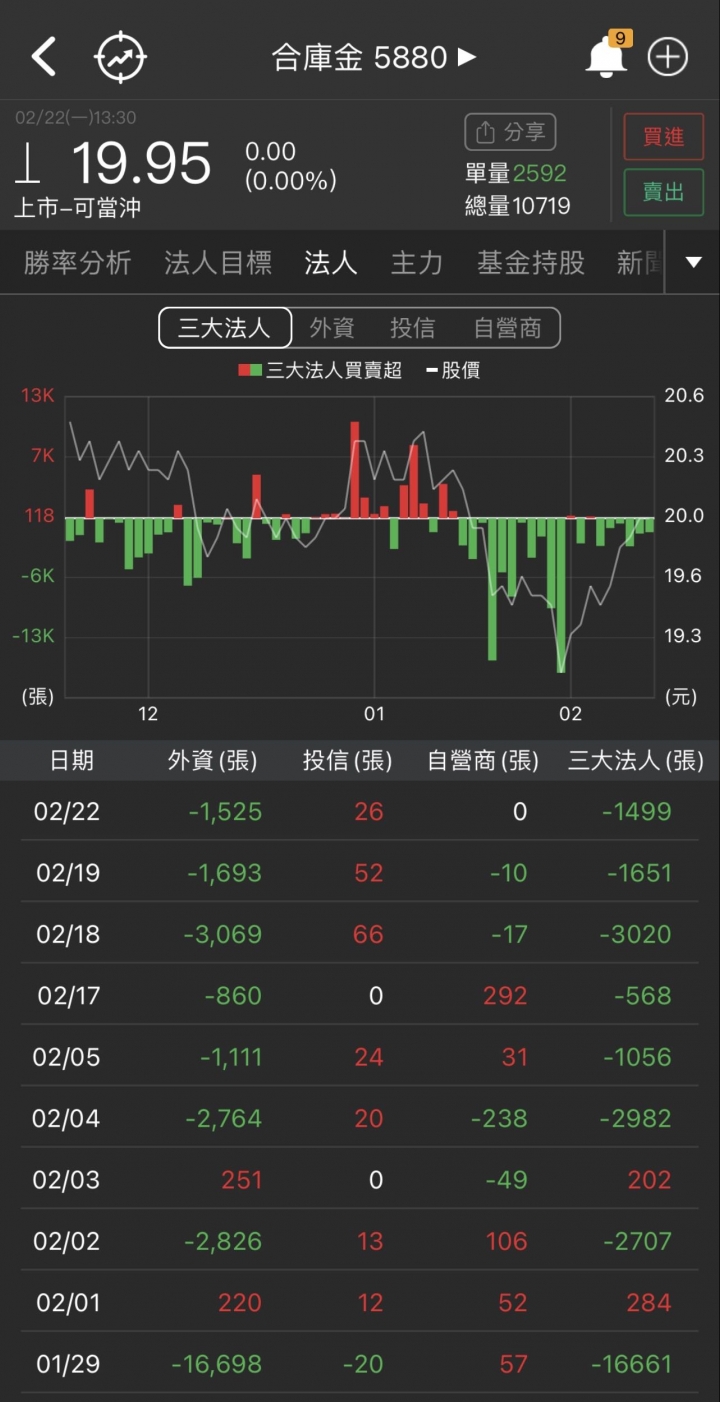
Task: Tap the plus icon to add stock
Action: (x=668, y=57)
